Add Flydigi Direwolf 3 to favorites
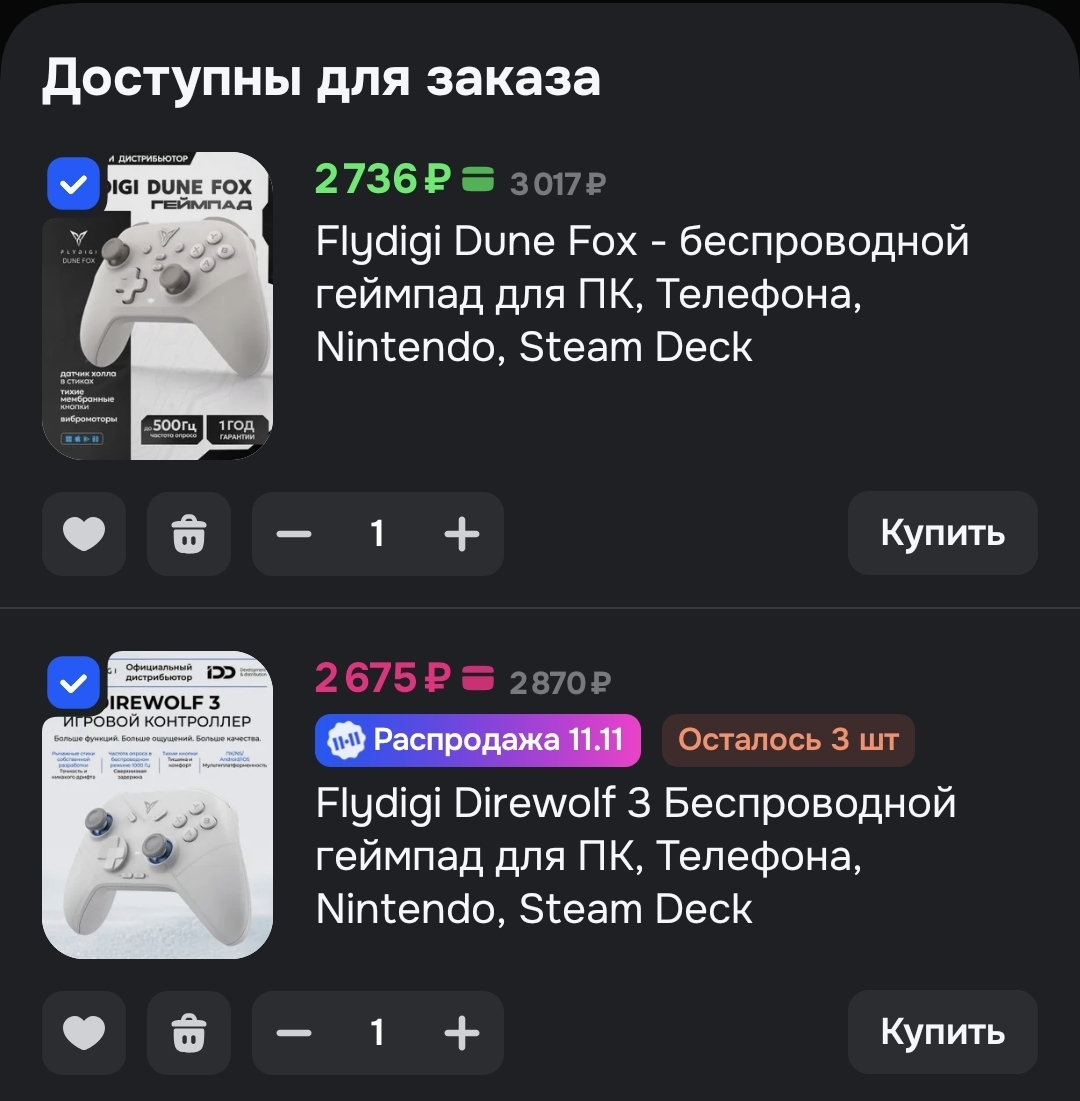 click(84, 1033)
